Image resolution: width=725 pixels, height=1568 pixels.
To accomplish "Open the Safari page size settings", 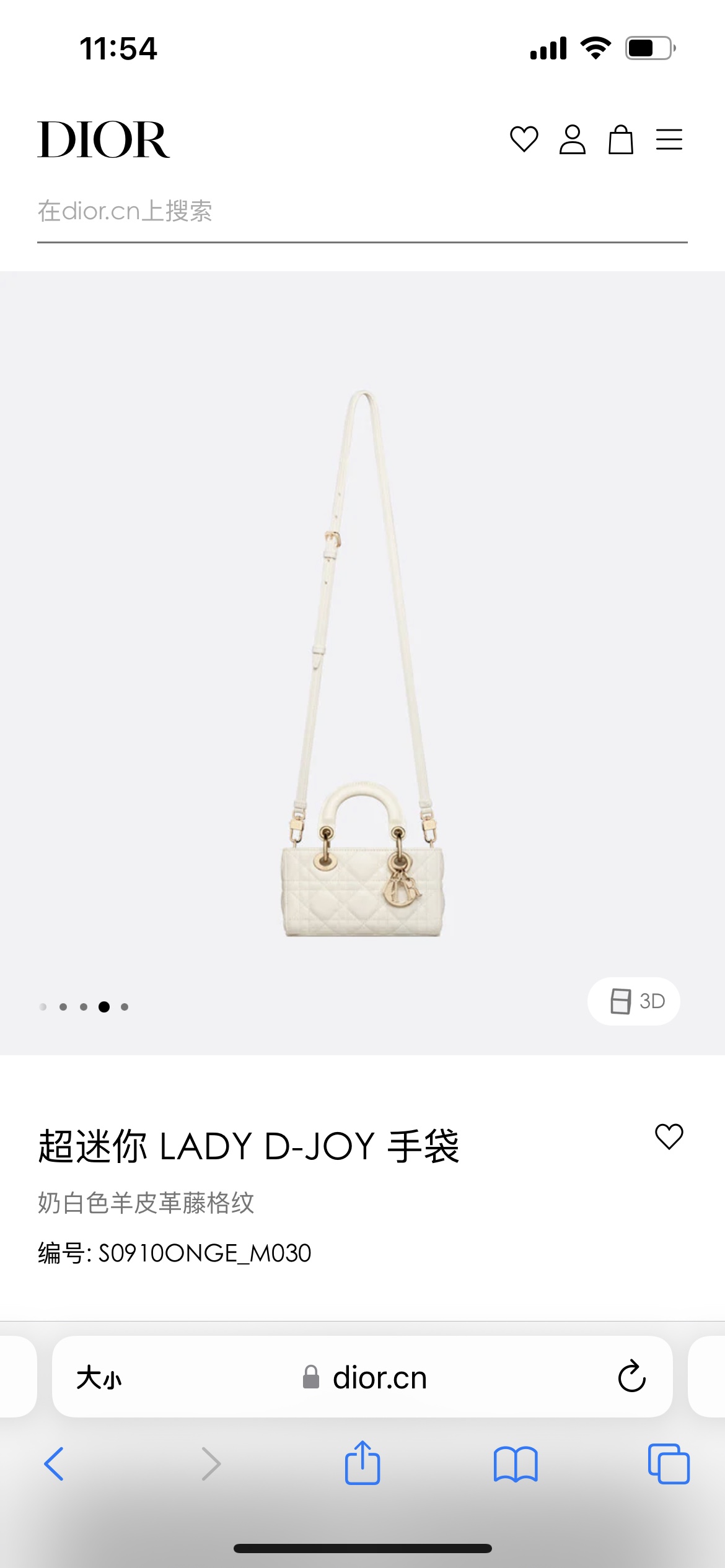I will point(99,1378).
